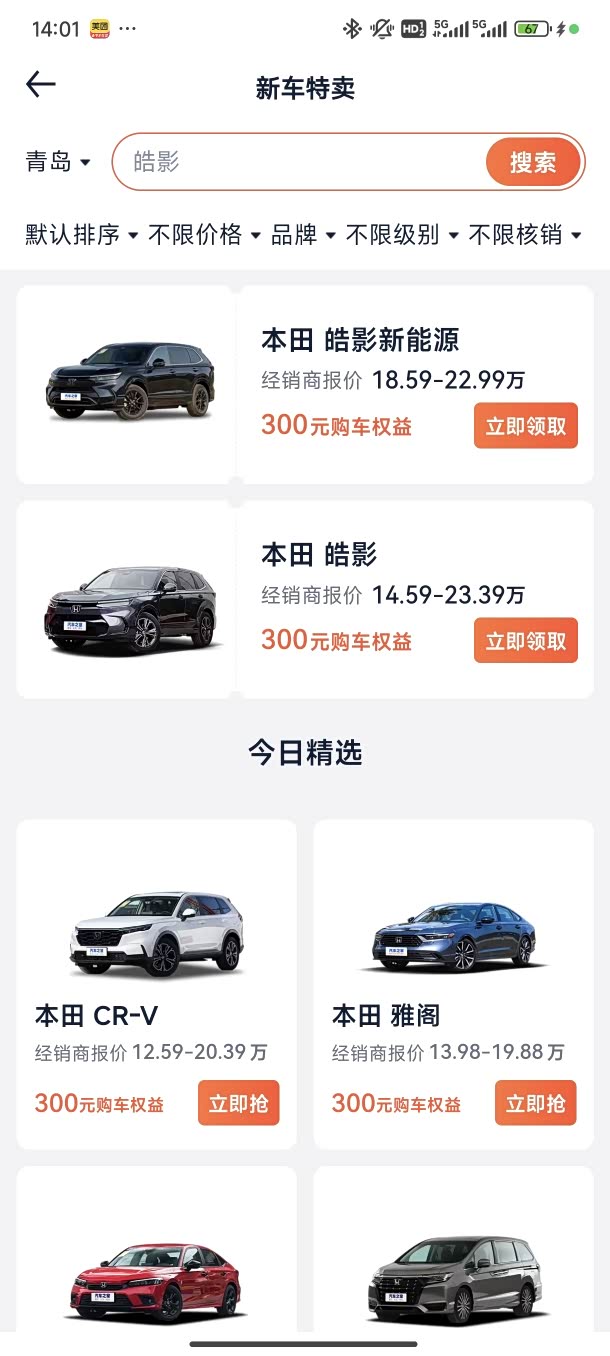Open the gray Honda minivan card

click(453, 1280)
